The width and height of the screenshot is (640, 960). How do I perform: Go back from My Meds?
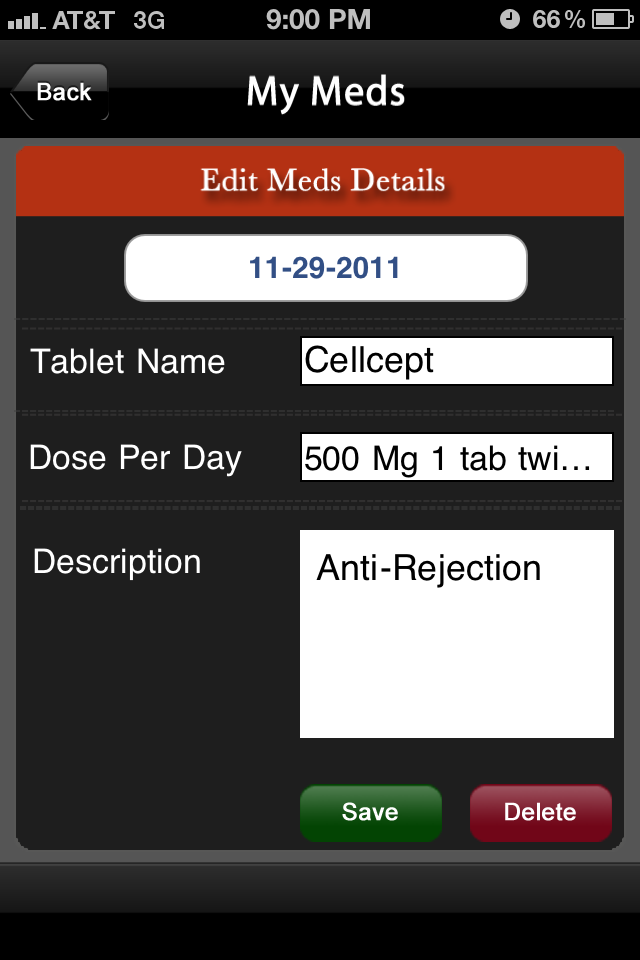tap(60, 92)
